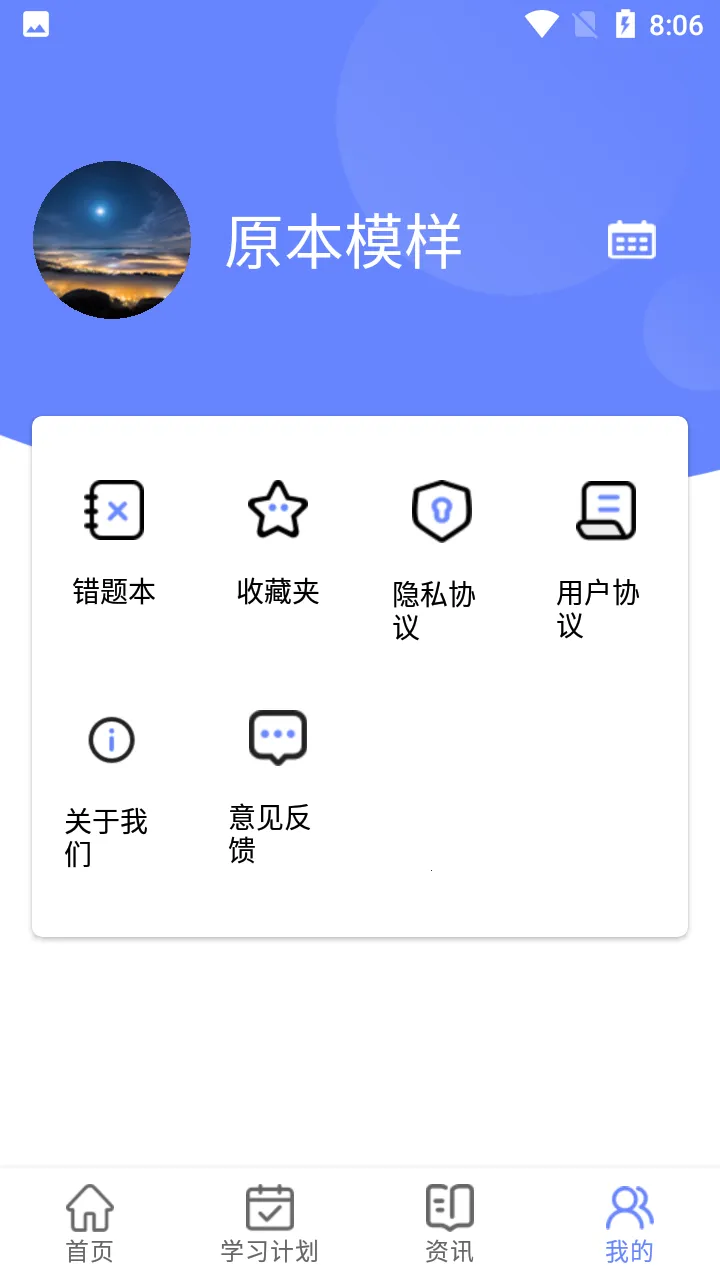
Task: Tap the 意见反馈 chat bubble icon
Action: coord(278,737)
